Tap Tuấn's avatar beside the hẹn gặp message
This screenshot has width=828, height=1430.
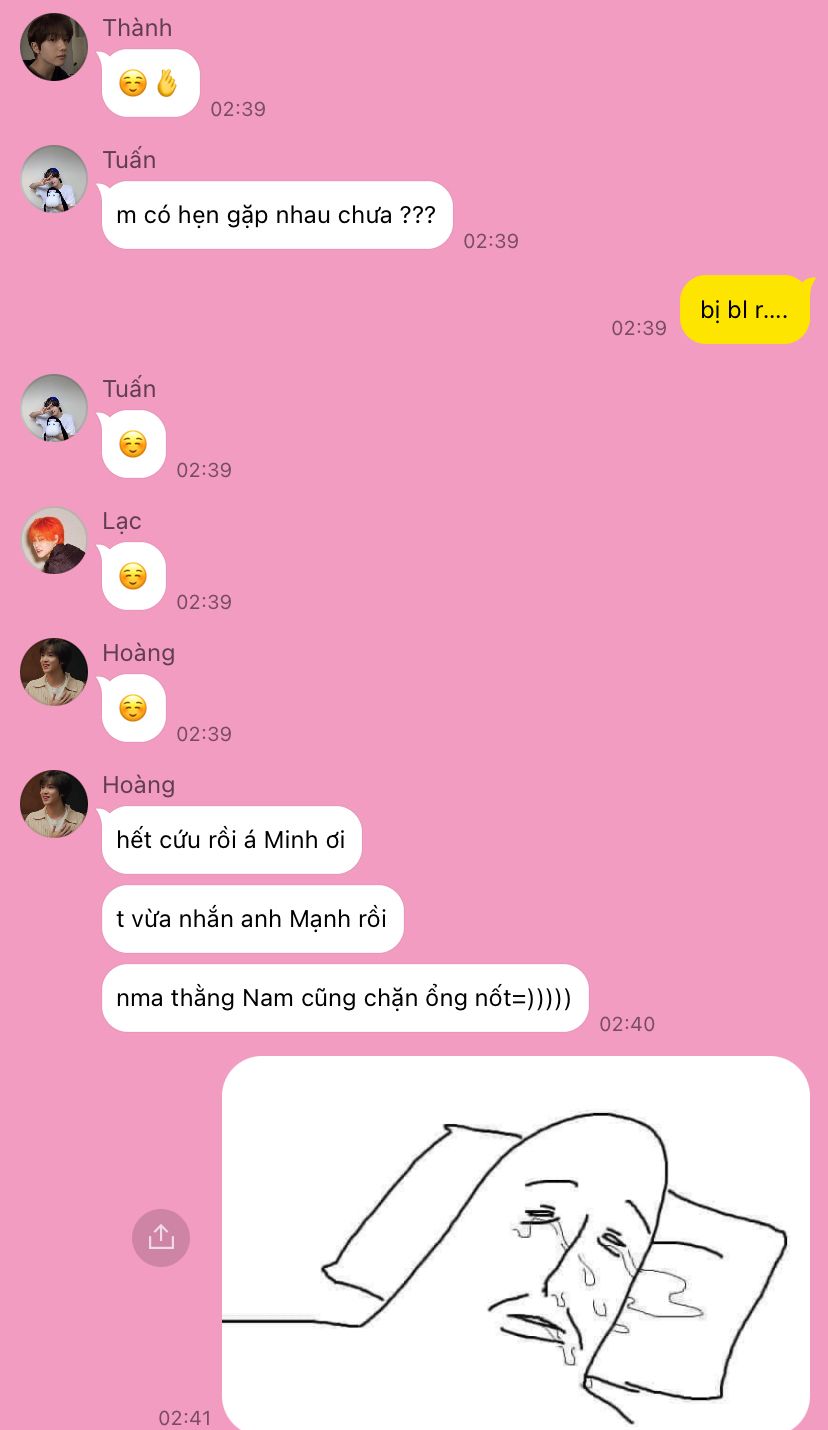(x=54, y=179)
